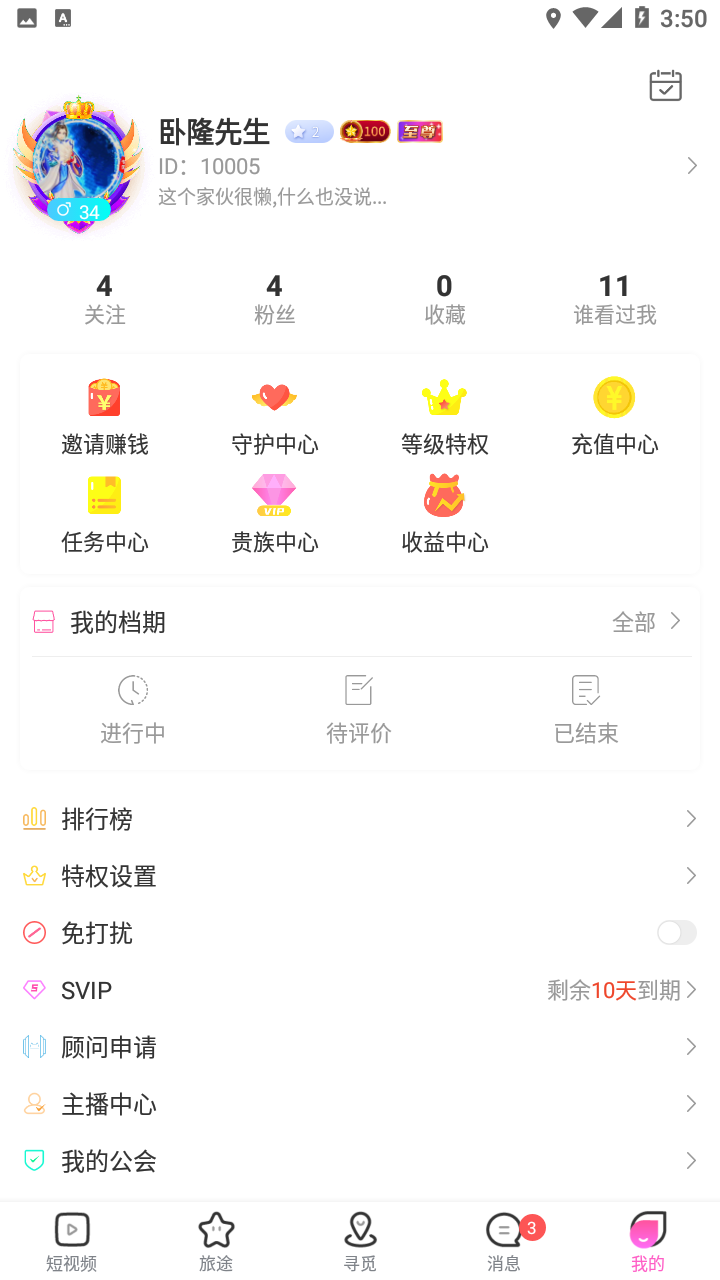This screenshot has height=1280, width=720.
Task: Open 已结束 finished orders icon
Action: (x=585, y=689)
